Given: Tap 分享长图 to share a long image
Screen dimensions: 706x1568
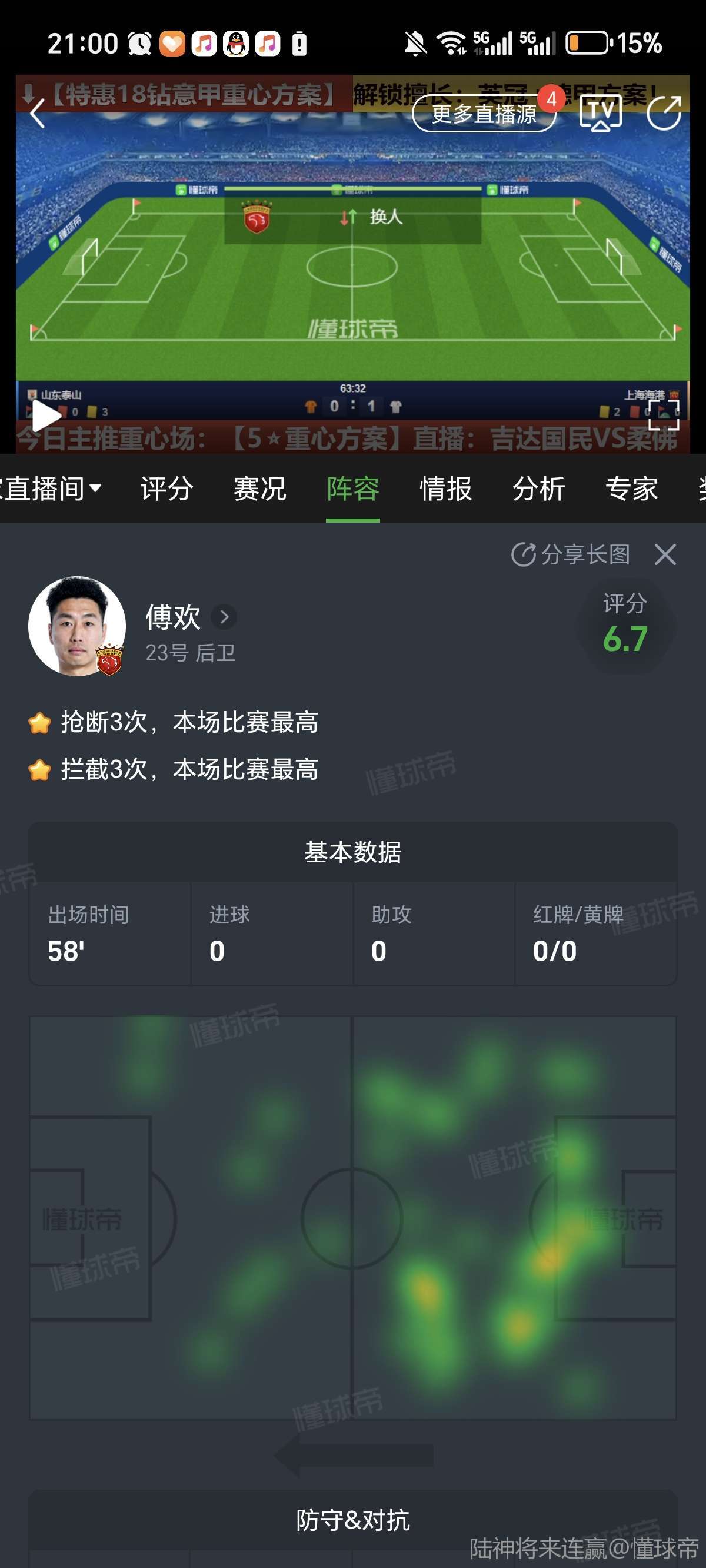Looking at the screenshot, I should click(x=571, y=554).
